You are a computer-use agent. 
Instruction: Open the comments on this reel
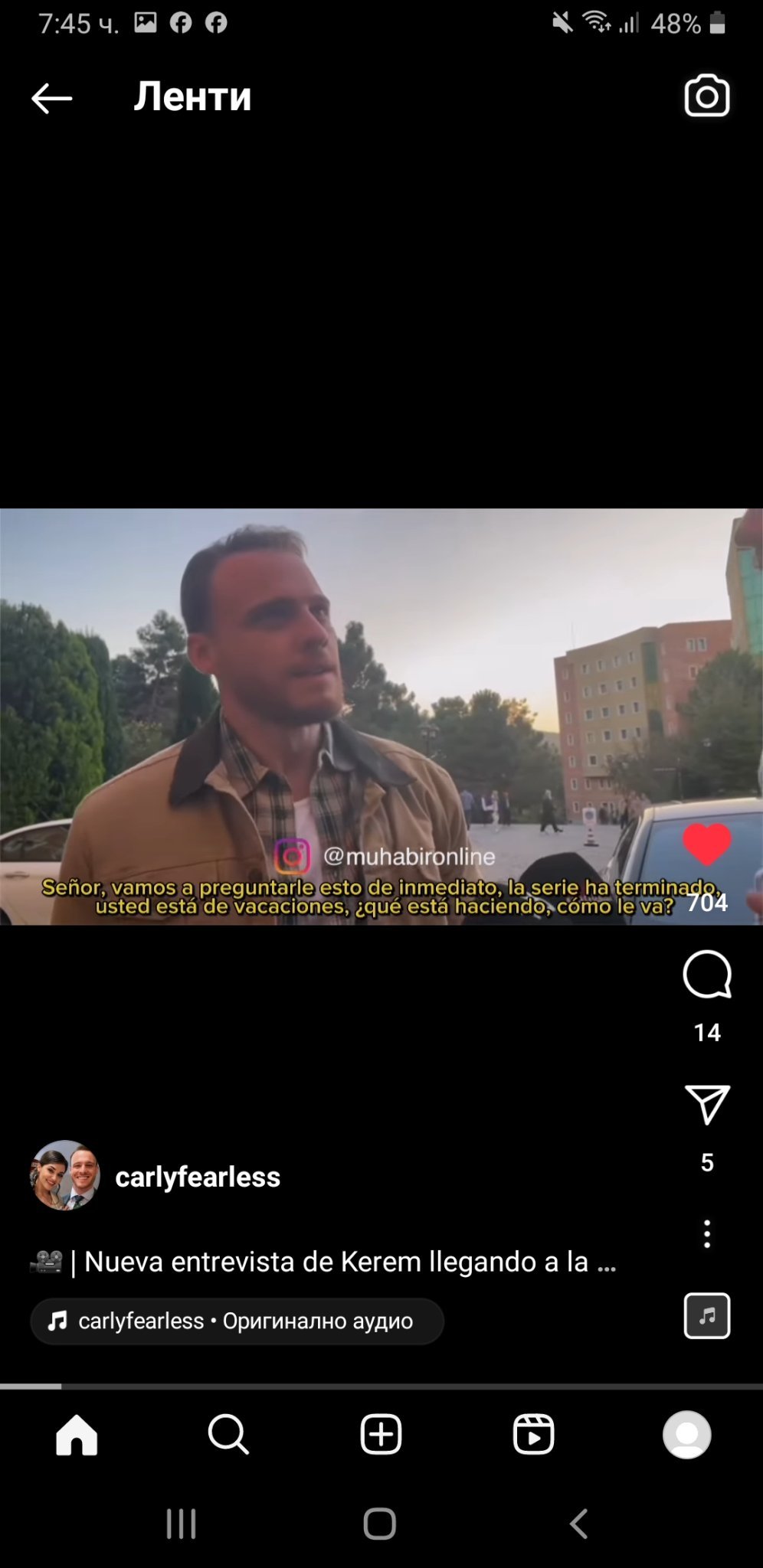(706, 974)
